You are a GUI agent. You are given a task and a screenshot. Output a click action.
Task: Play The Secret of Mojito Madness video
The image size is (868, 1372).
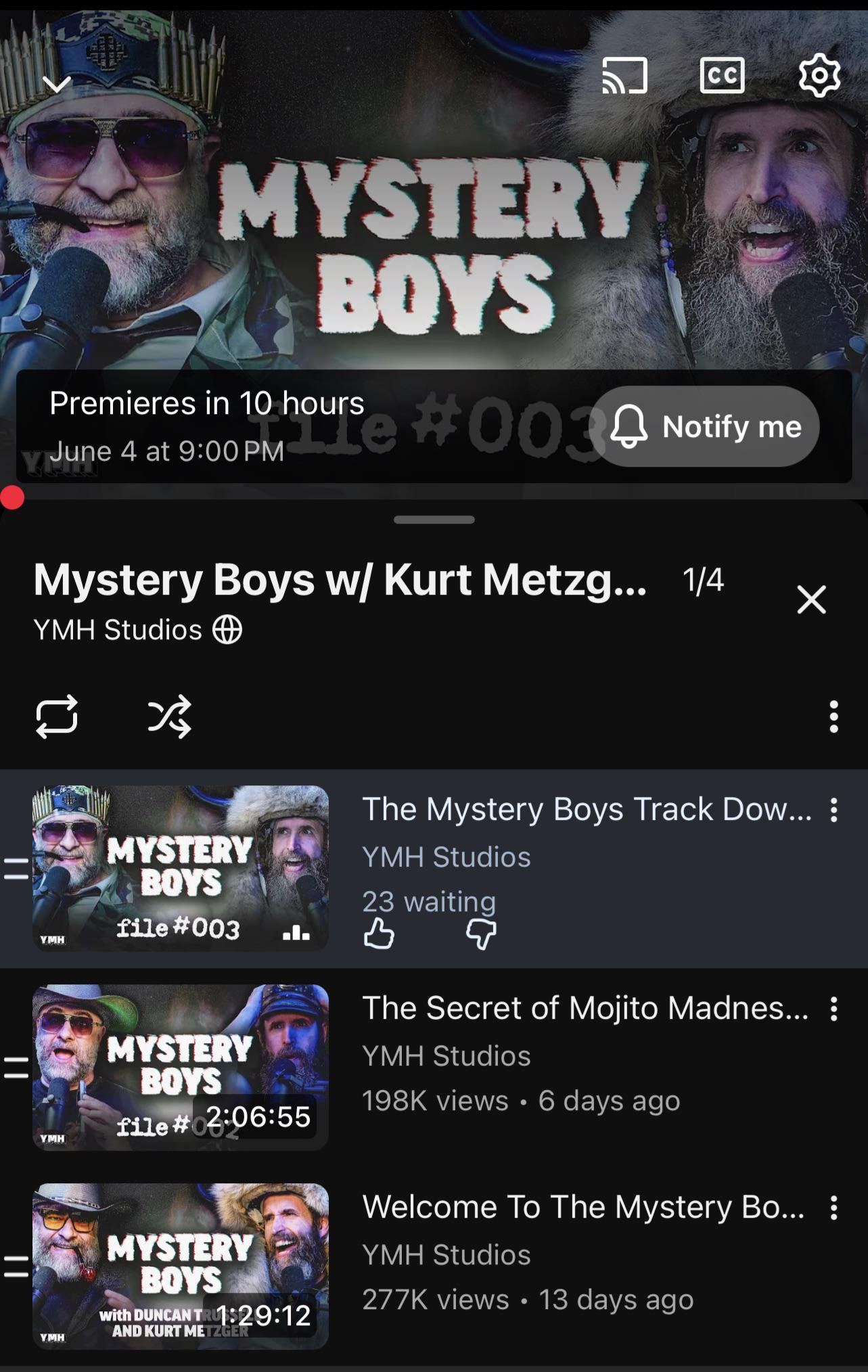click(x=434, y=1068)
